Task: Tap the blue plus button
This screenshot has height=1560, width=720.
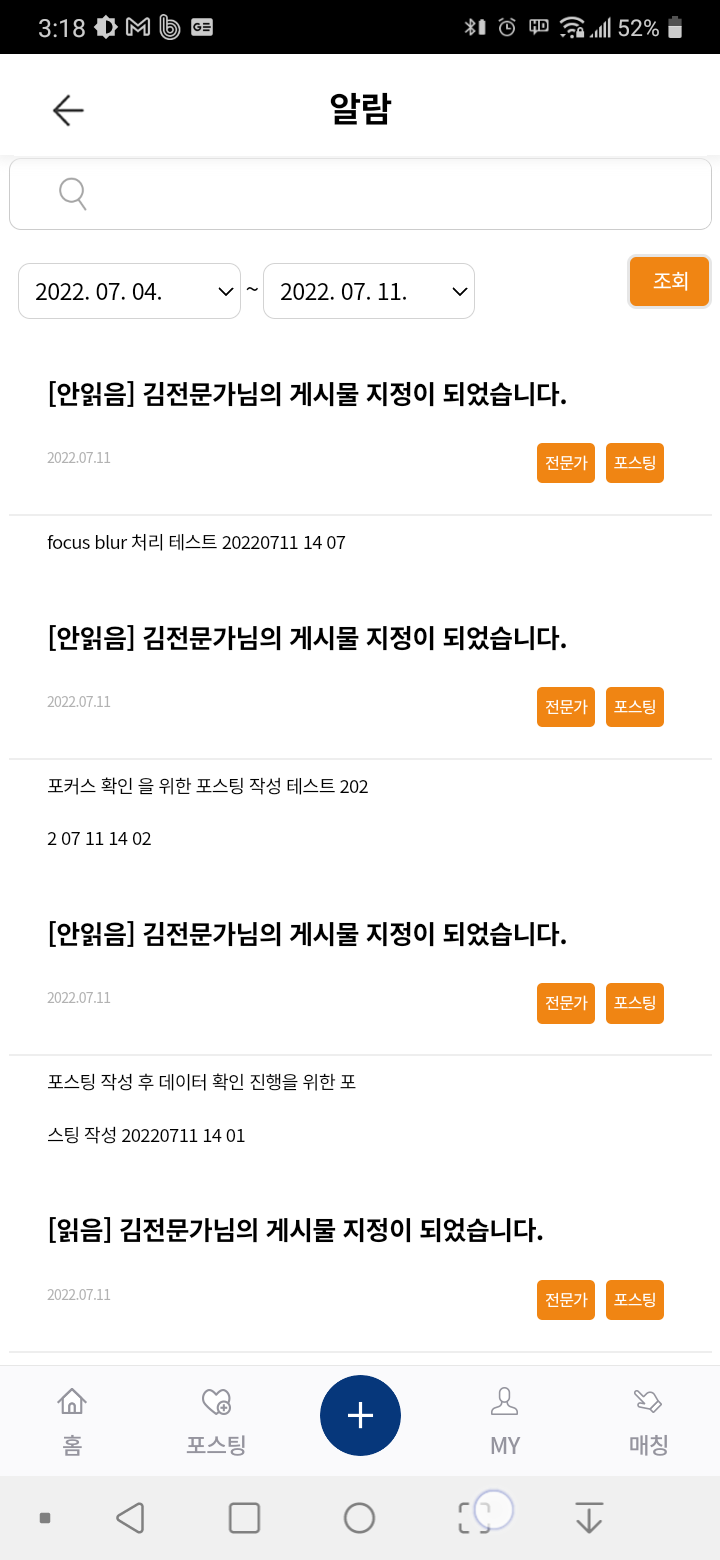Action: point(360,1415)
